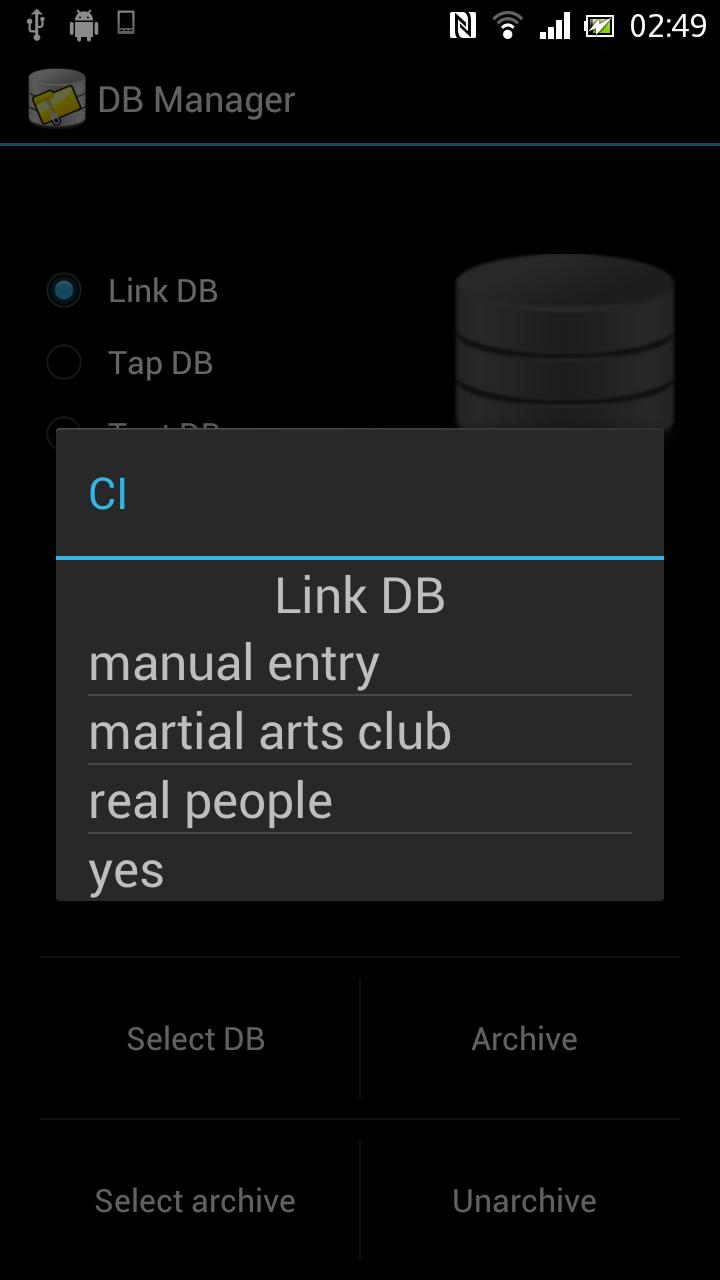Image resolution: width=720 pixels, height=1280 pixels.
Task: Choose yes at the bottom of the list
Action: pos(126,868)
